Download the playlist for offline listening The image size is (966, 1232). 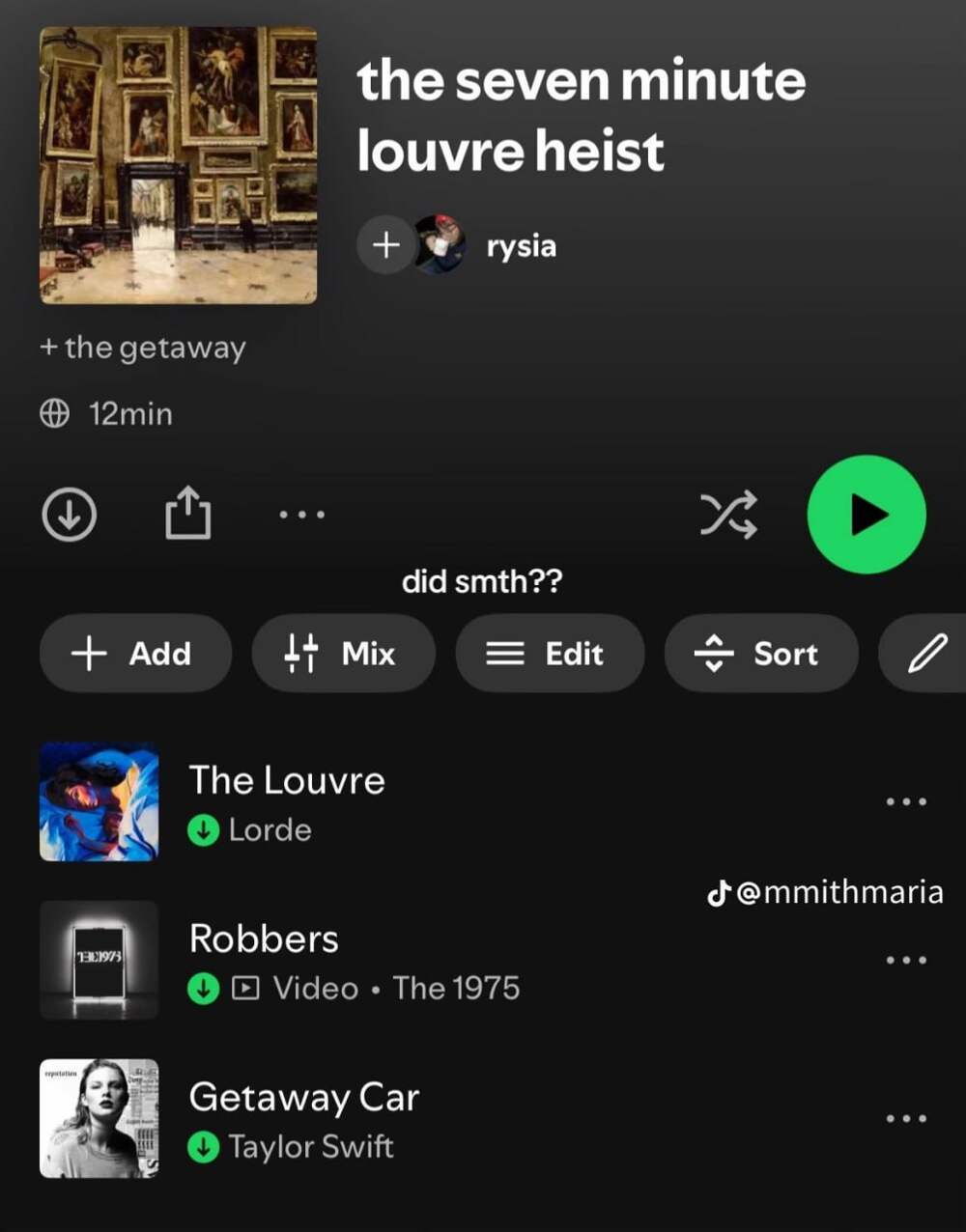70,514
